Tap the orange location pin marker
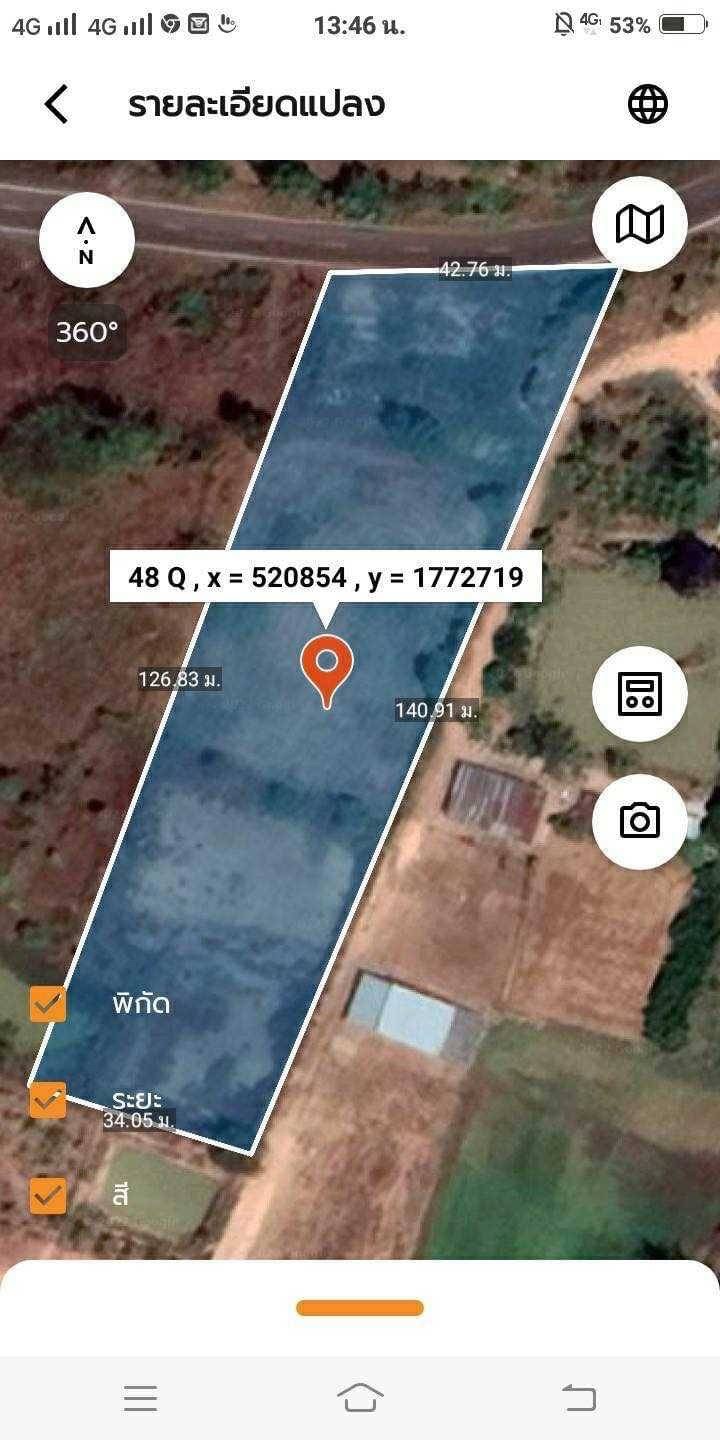Screen dimensions: 720x1440 coord(327,670)
